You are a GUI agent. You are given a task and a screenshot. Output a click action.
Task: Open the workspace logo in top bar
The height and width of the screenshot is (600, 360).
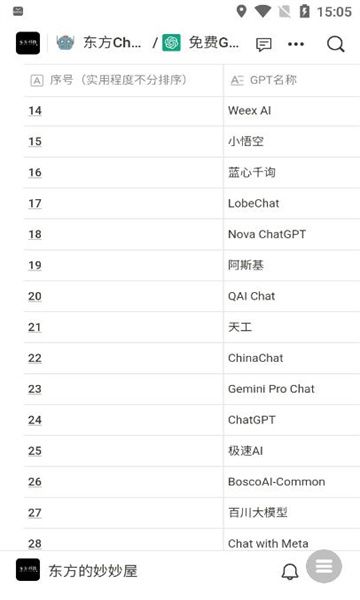pos(28,43)
